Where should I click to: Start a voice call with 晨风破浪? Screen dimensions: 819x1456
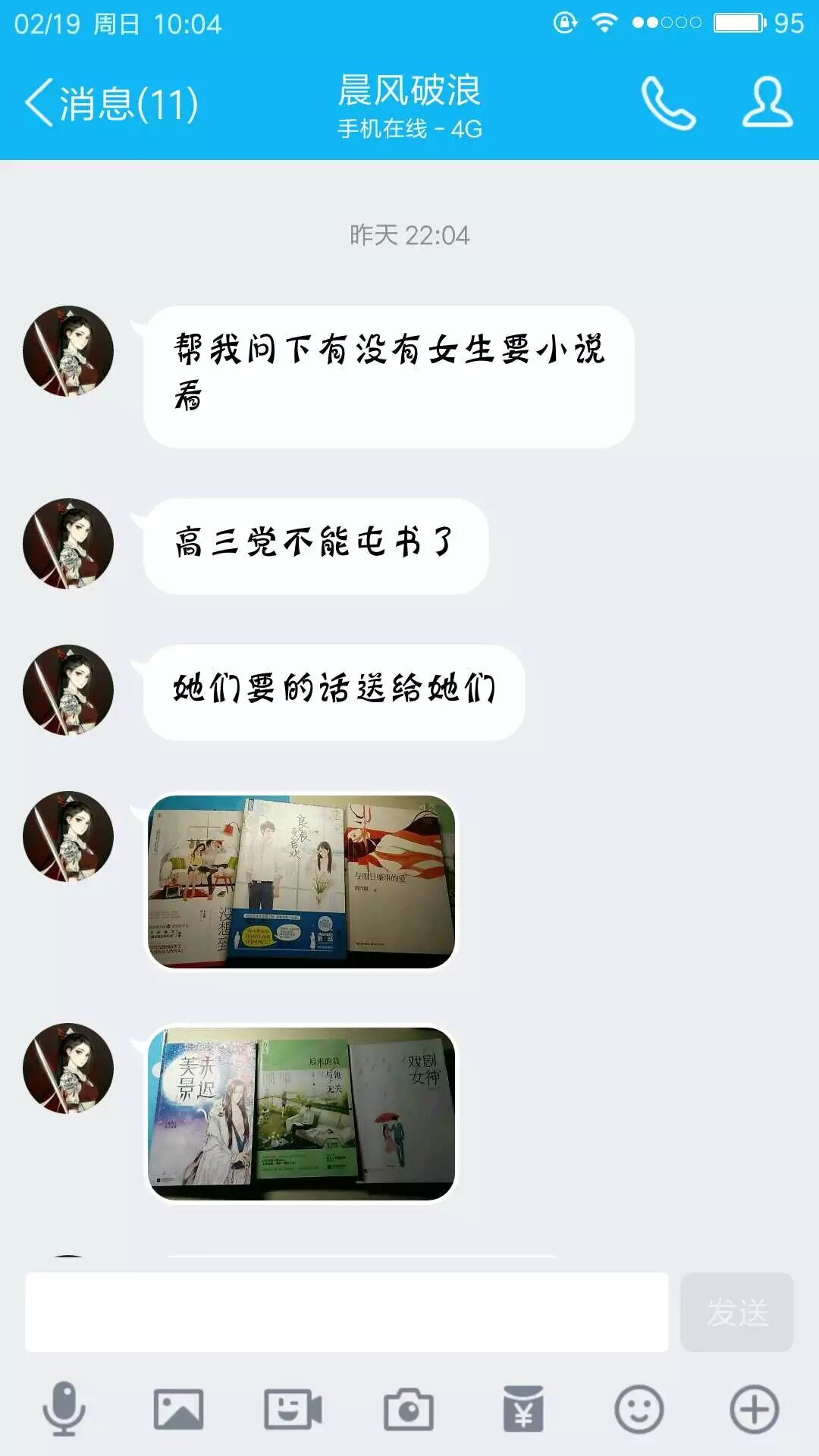(x=668, y=103)
